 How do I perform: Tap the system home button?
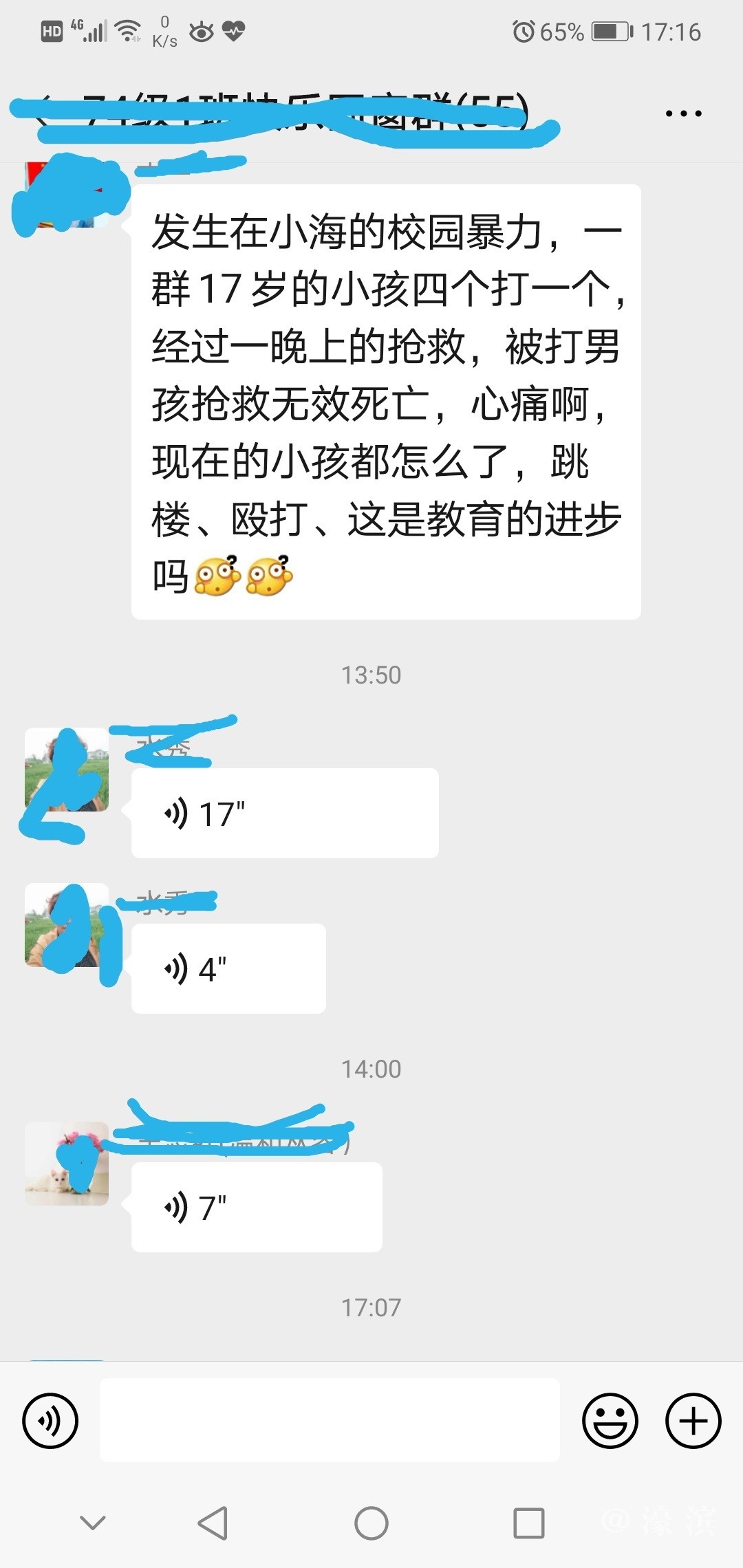pos(371,1523)
